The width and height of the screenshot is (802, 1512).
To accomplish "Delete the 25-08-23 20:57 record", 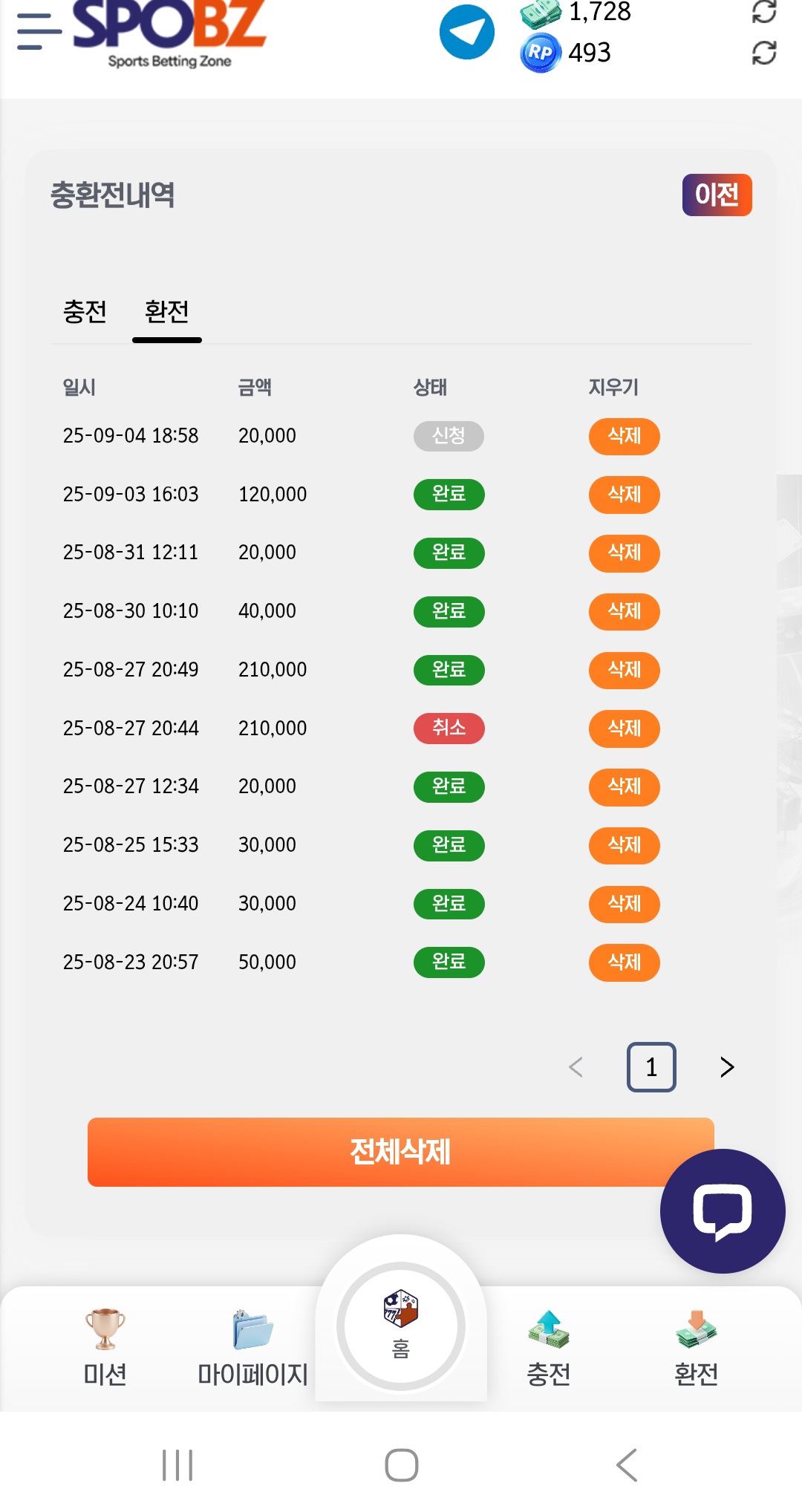I will point(624,962).
